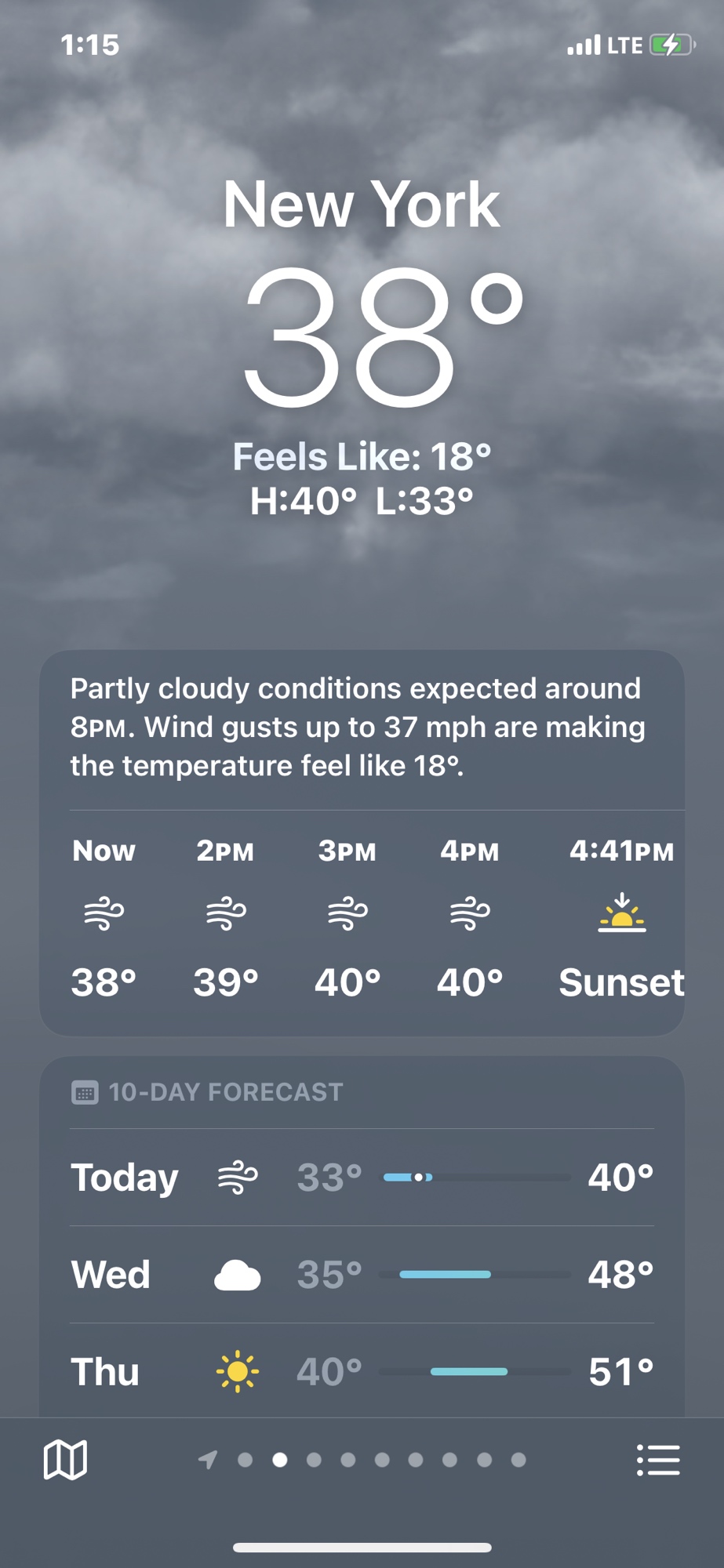Open the saved locations list icon

point(657,1460)
